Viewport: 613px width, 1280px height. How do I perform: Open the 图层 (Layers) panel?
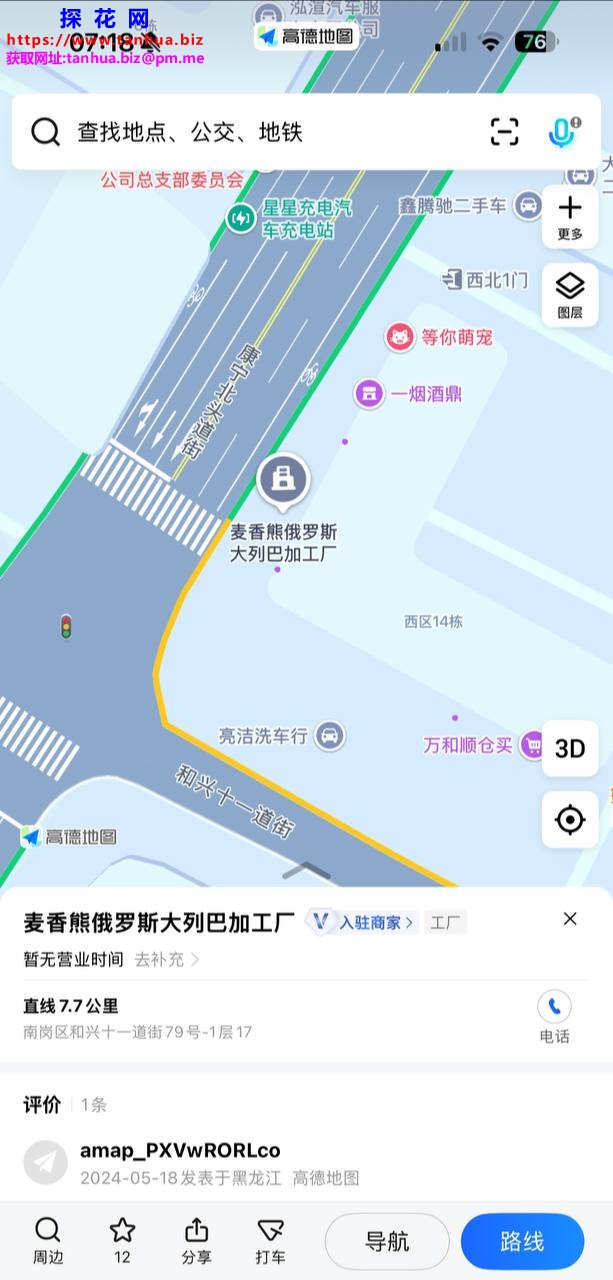(569, 295)
